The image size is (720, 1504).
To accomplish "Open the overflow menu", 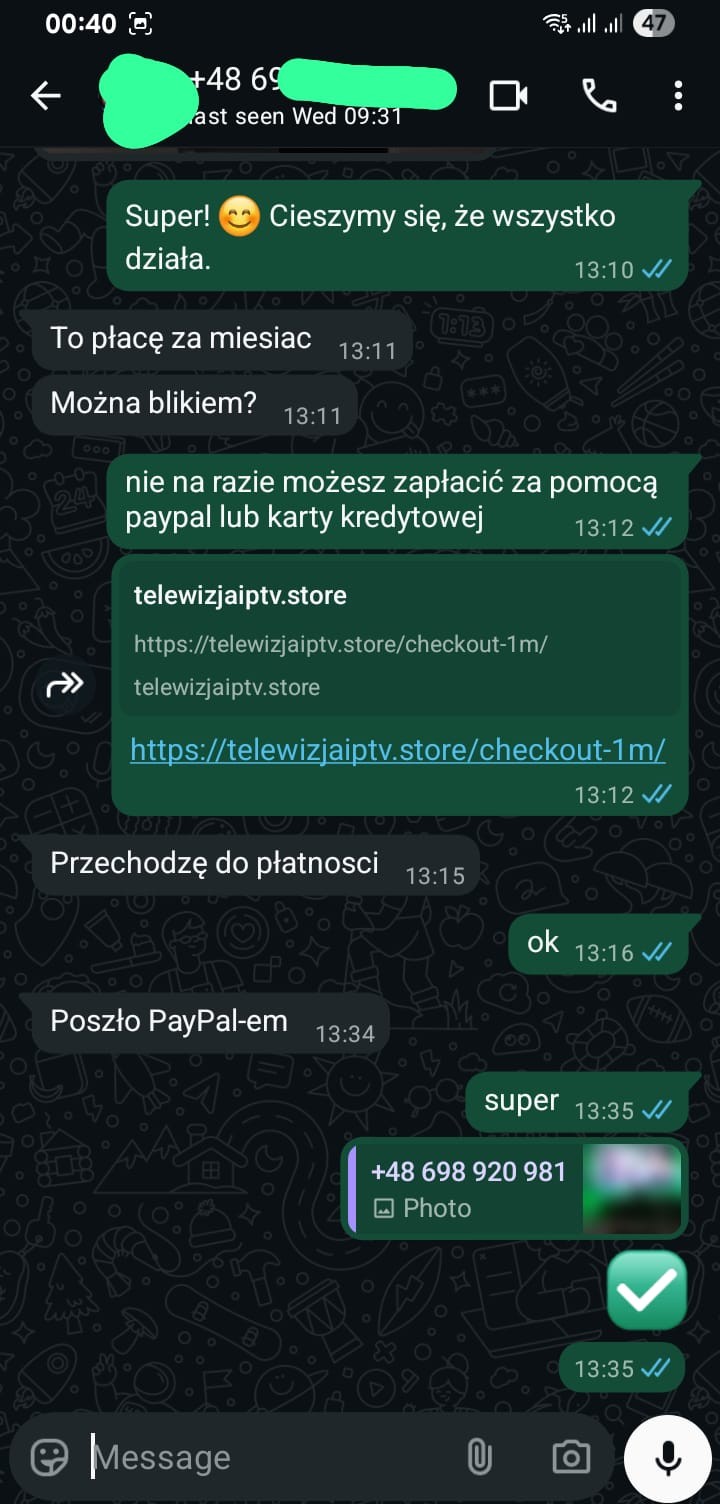I will point(678,96).
